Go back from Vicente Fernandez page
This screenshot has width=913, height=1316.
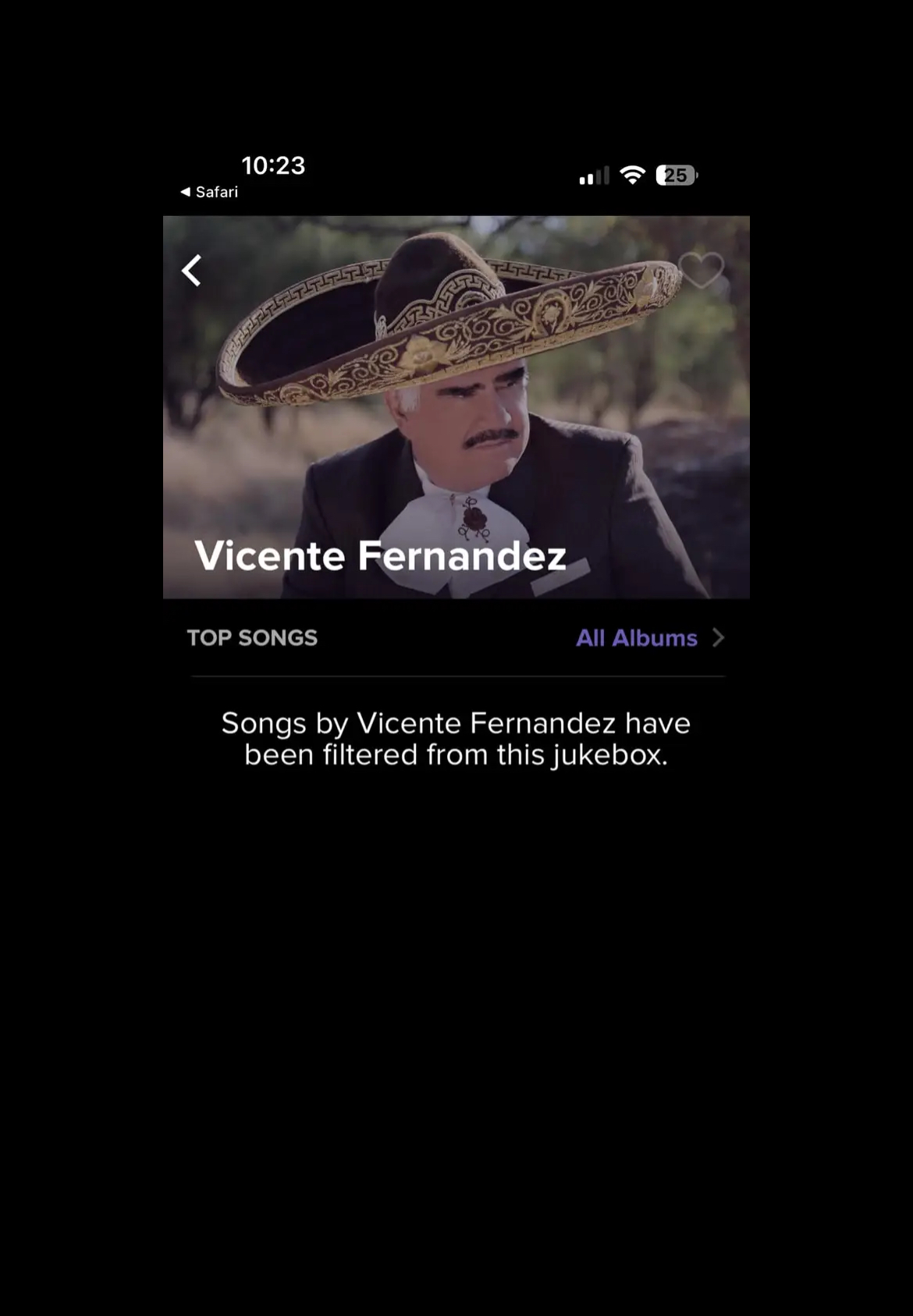192,271
